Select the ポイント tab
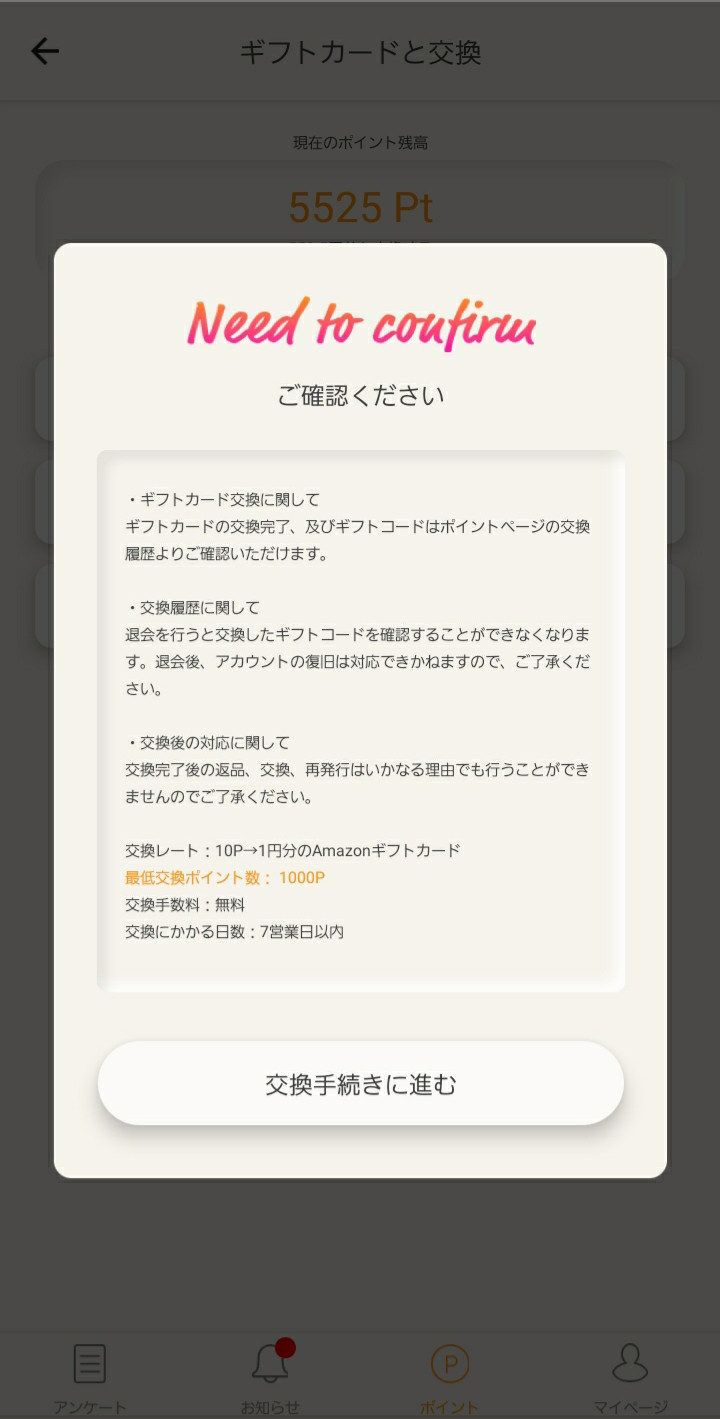720x1419 pixels. [450, 1377]
